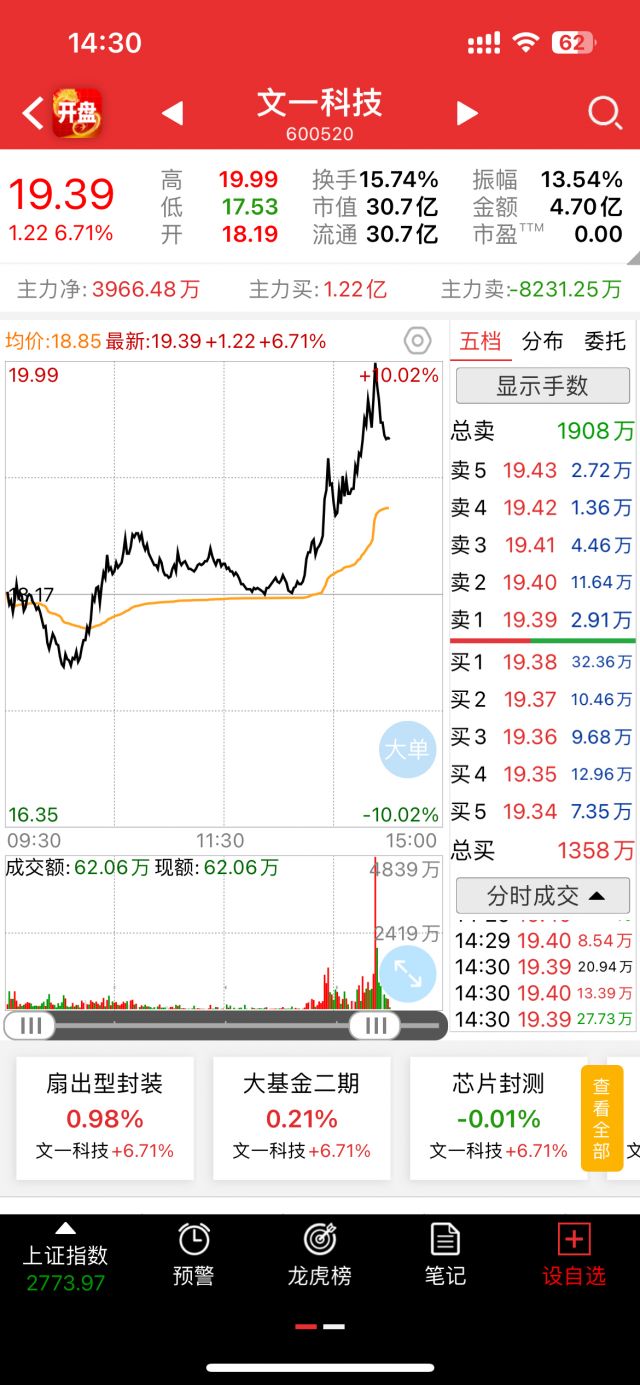Go back with the top-left arrow
The height and width of the screenshot is (1385, 640).
pyautogui.click(x=32, y=113)
